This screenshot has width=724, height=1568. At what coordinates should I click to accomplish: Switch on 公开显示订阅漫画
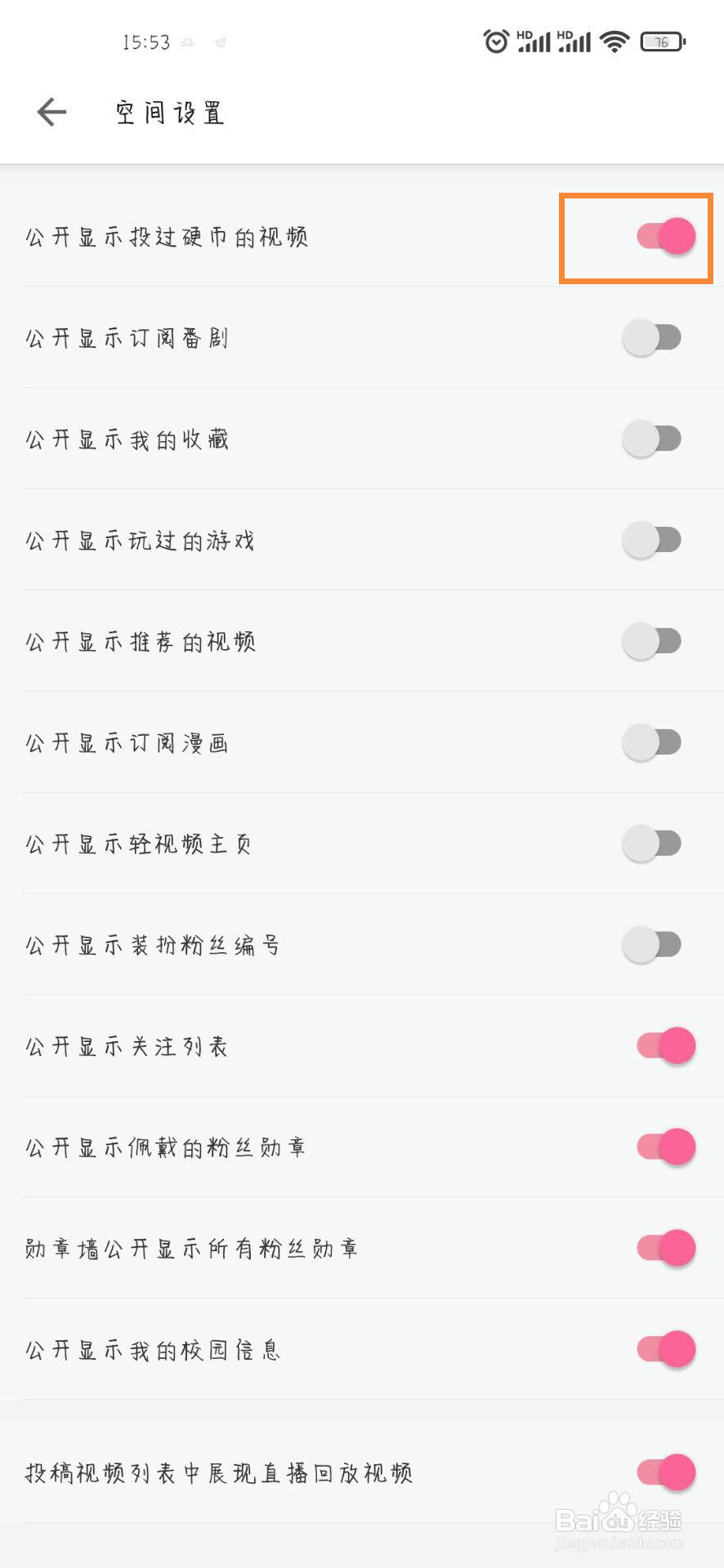tap(652, 742)
